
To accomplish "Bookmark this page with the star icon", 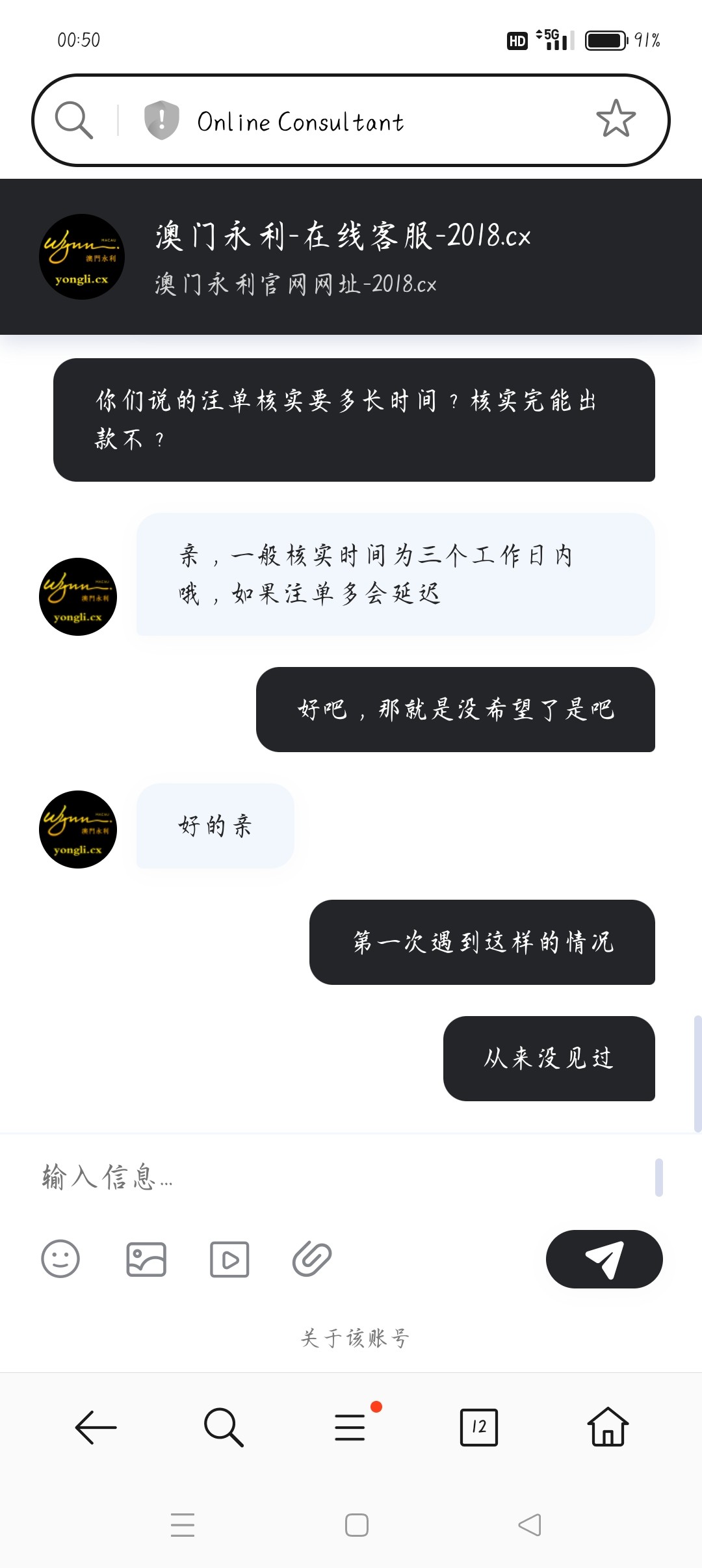I will (x=616, y=119).
